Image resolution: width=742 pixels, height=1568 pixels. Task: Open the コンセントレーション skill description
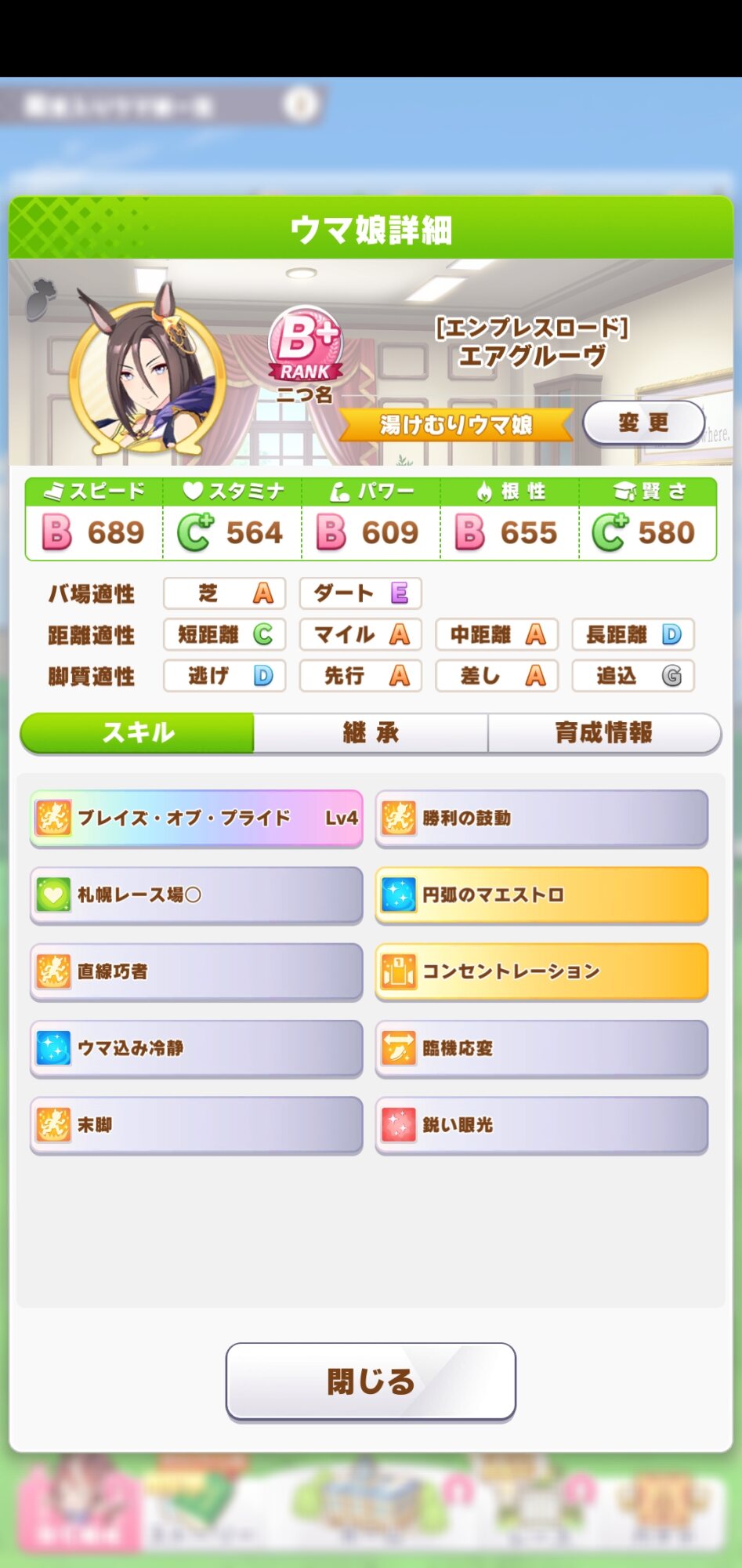541,971
